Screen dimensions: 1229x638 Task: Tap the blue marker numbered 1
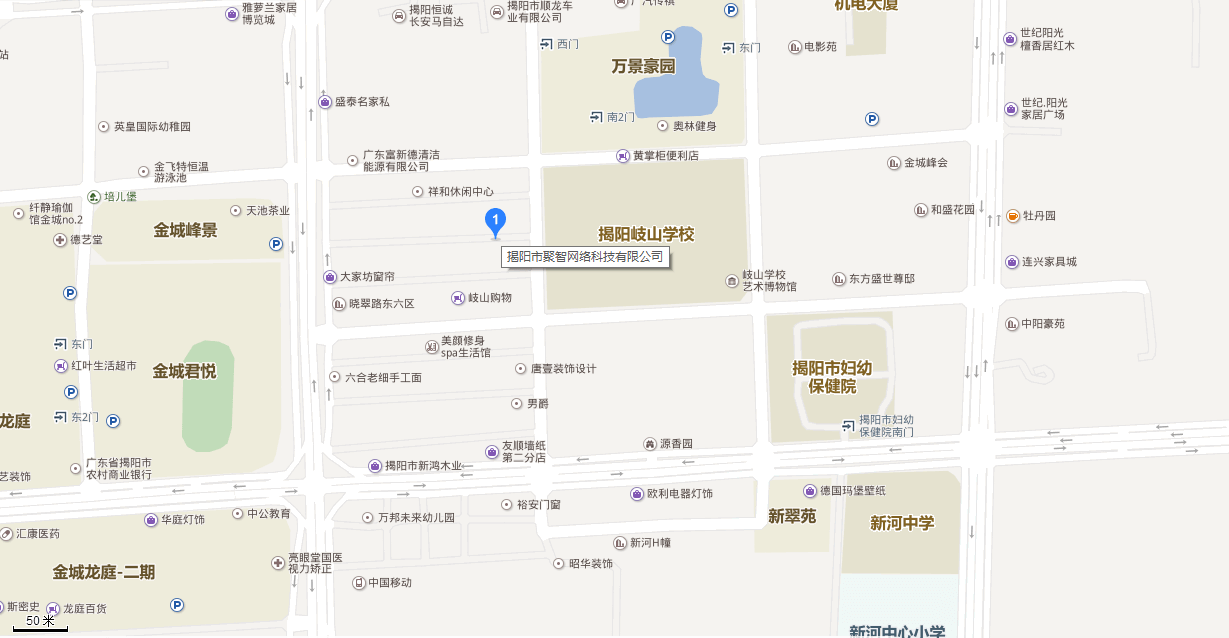point(495,221)
